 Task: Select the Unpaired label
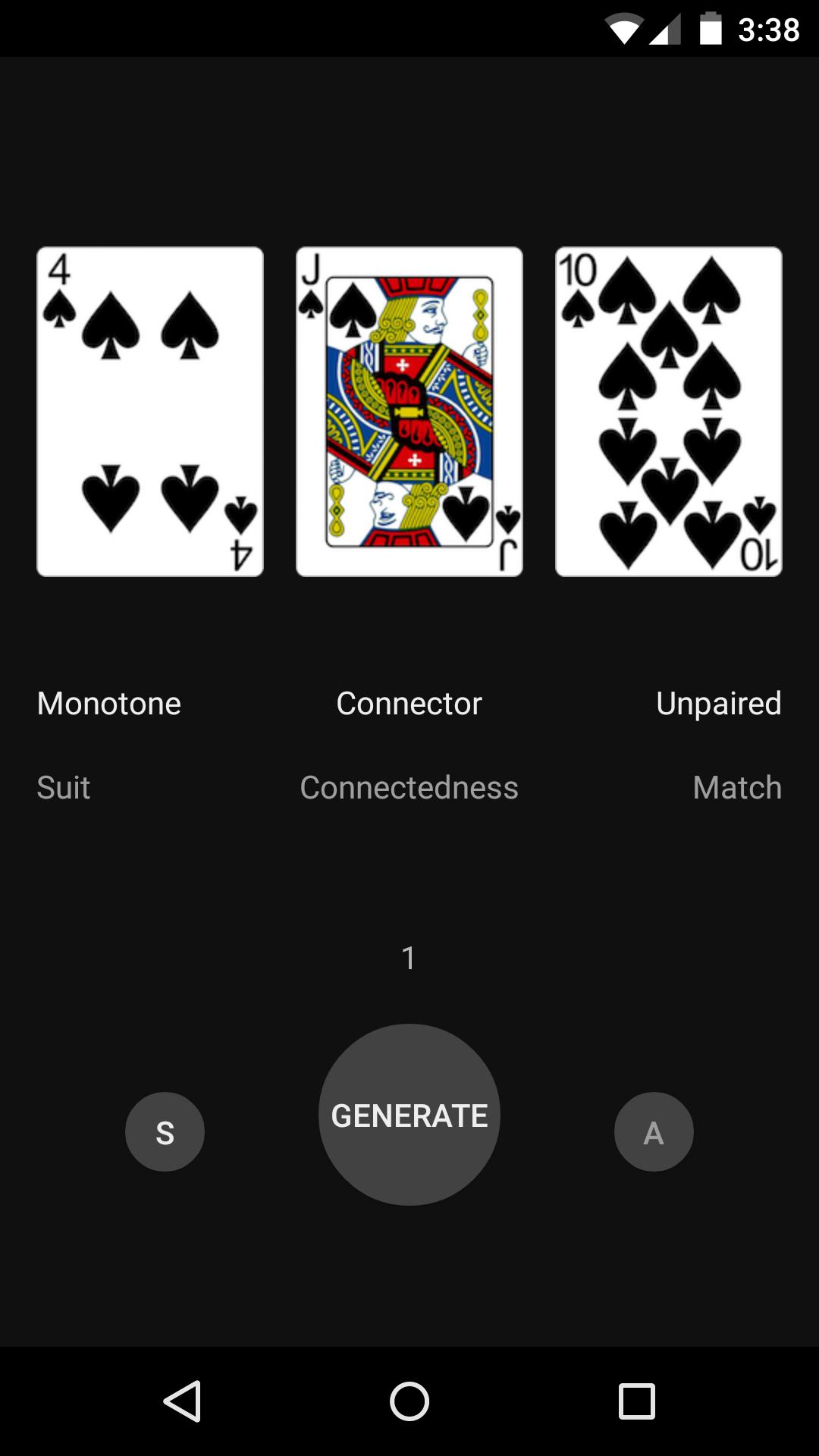719,704
